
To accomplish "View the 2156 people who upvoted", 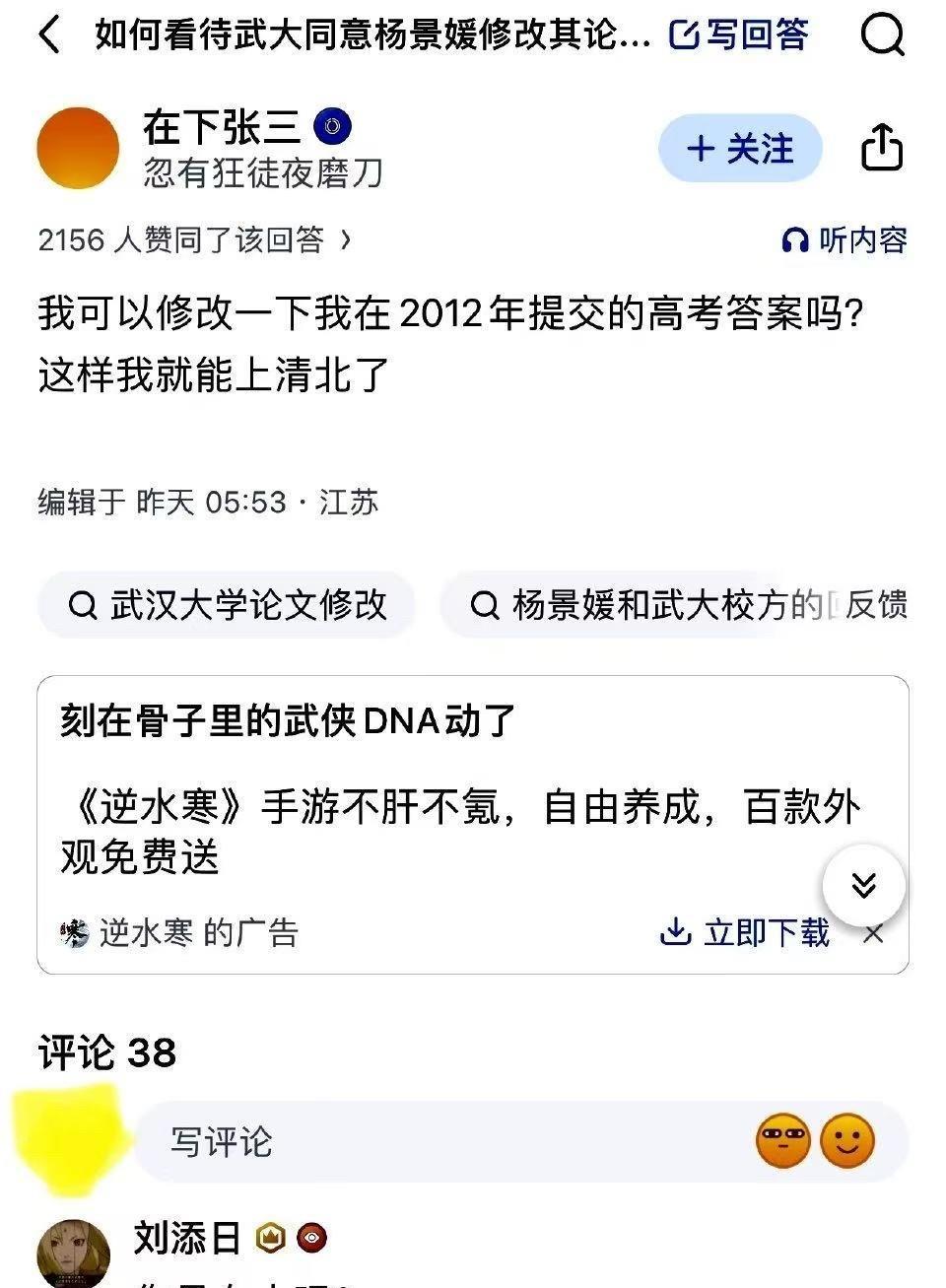I will pyautogui.click(x=193, y=239).
